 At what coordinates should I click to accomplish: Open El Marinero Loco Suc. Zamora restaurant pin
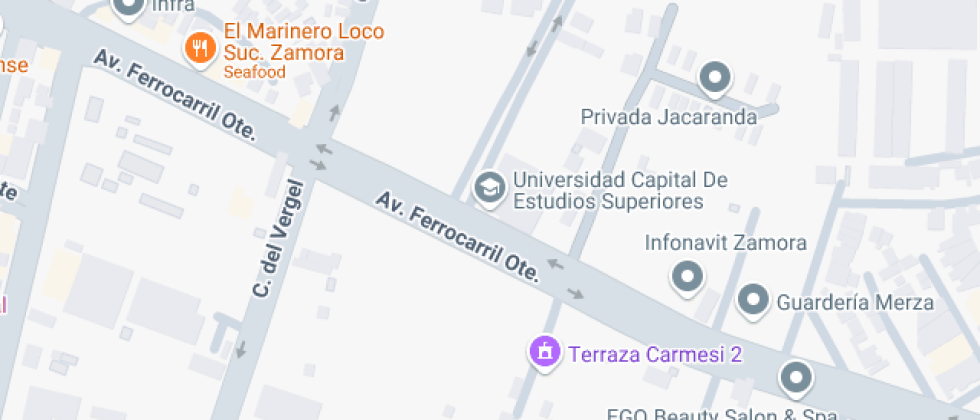(200, 47)
